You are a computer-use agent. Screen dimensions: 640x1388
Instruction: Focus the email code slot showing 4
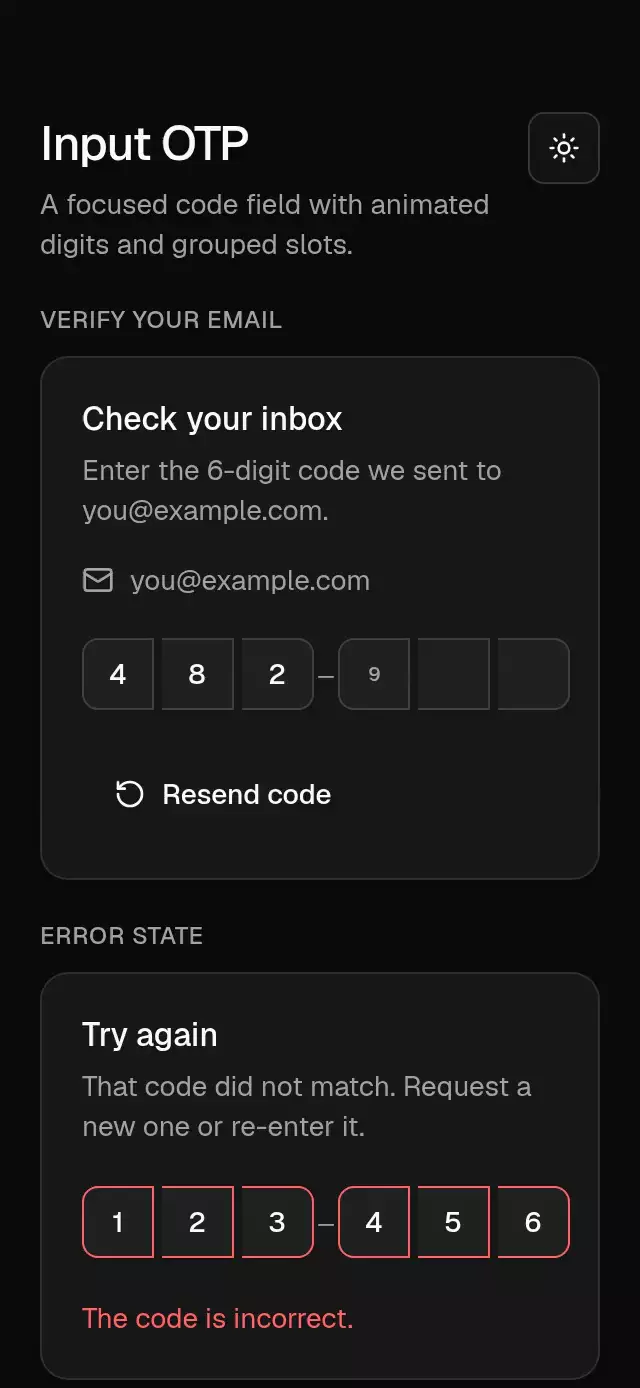coord(118,674)
